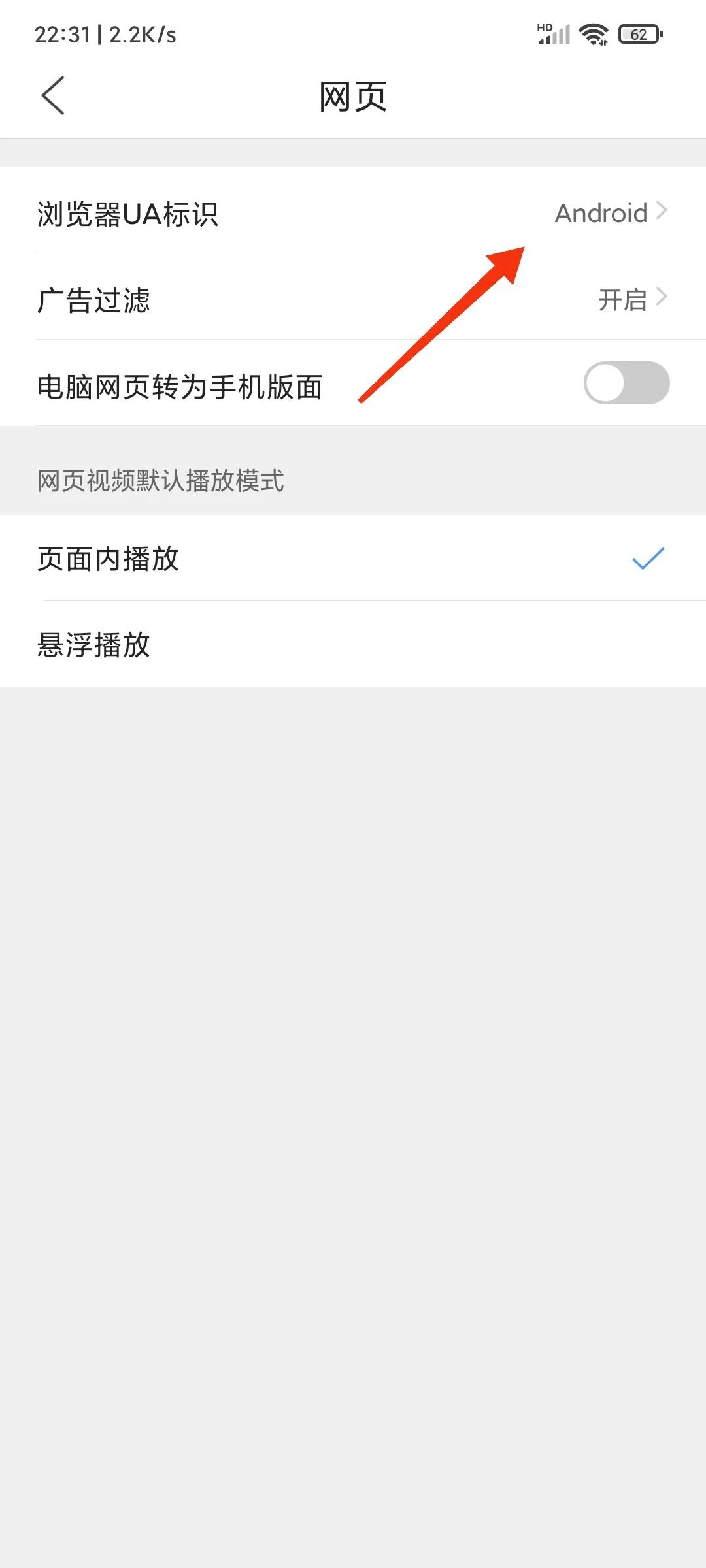Tap the network speed indicator 2.2K/s

tap(141, 36)
